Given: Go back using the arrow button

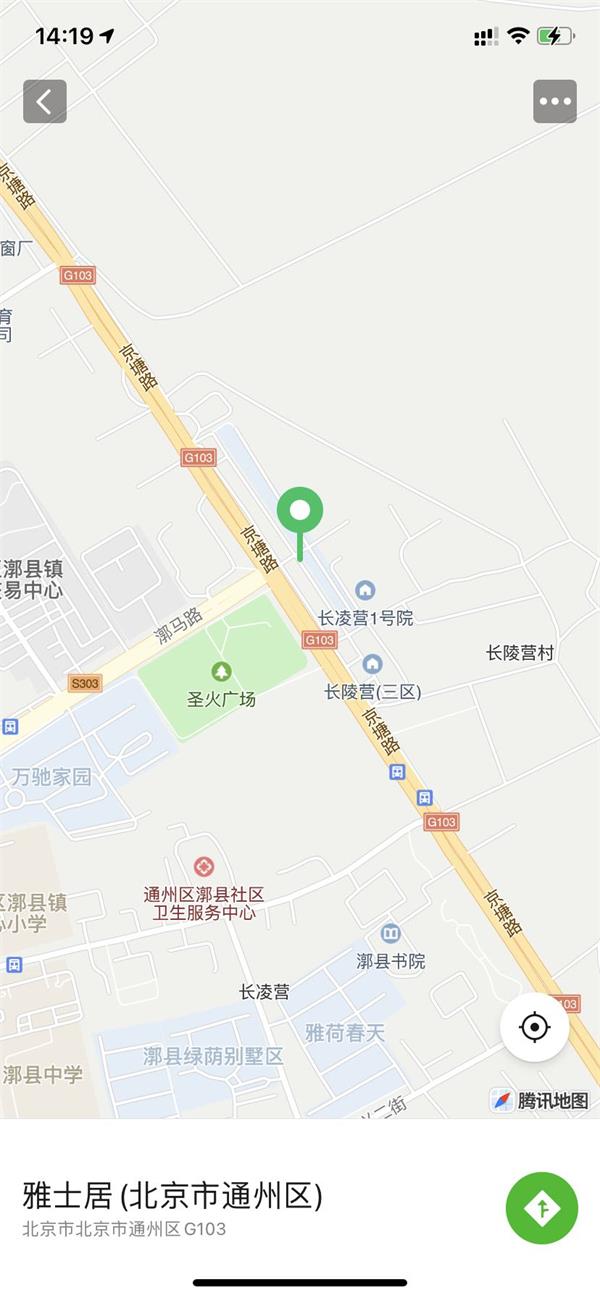Looking at the screenshot, I should pyautogui.click(x=45, y=101).
